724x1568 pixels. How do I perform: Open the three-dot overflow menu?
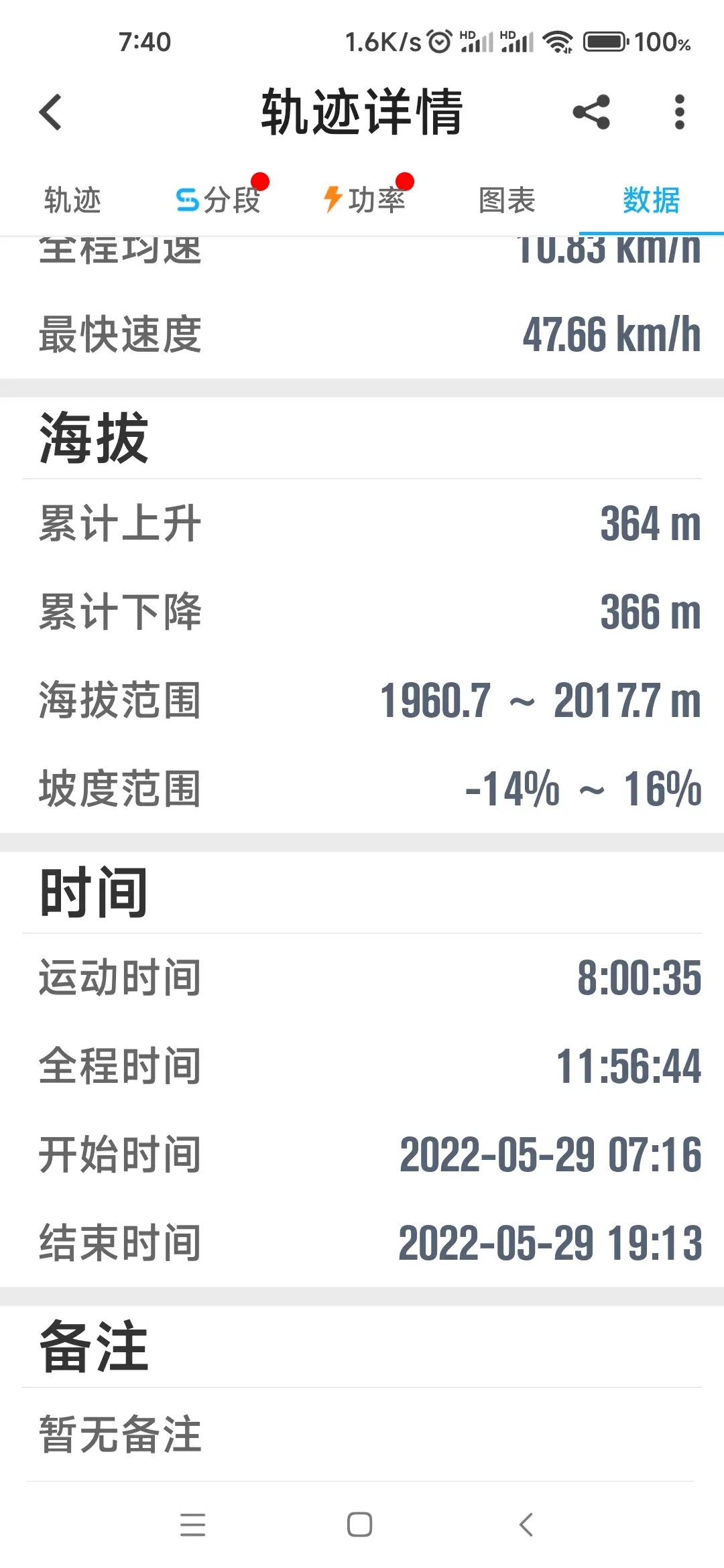(x=679, y=112)
